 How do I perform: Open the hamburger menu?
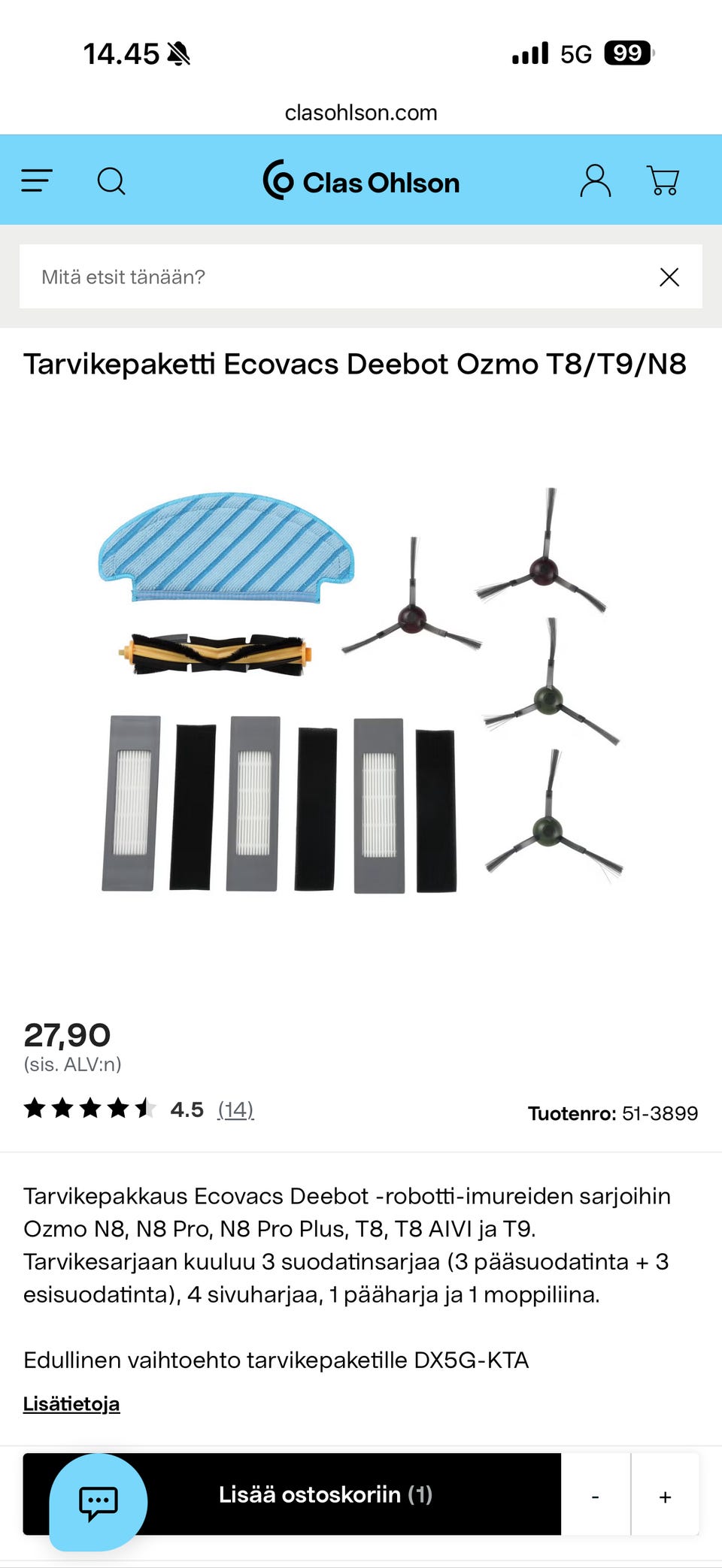[37, 180]
